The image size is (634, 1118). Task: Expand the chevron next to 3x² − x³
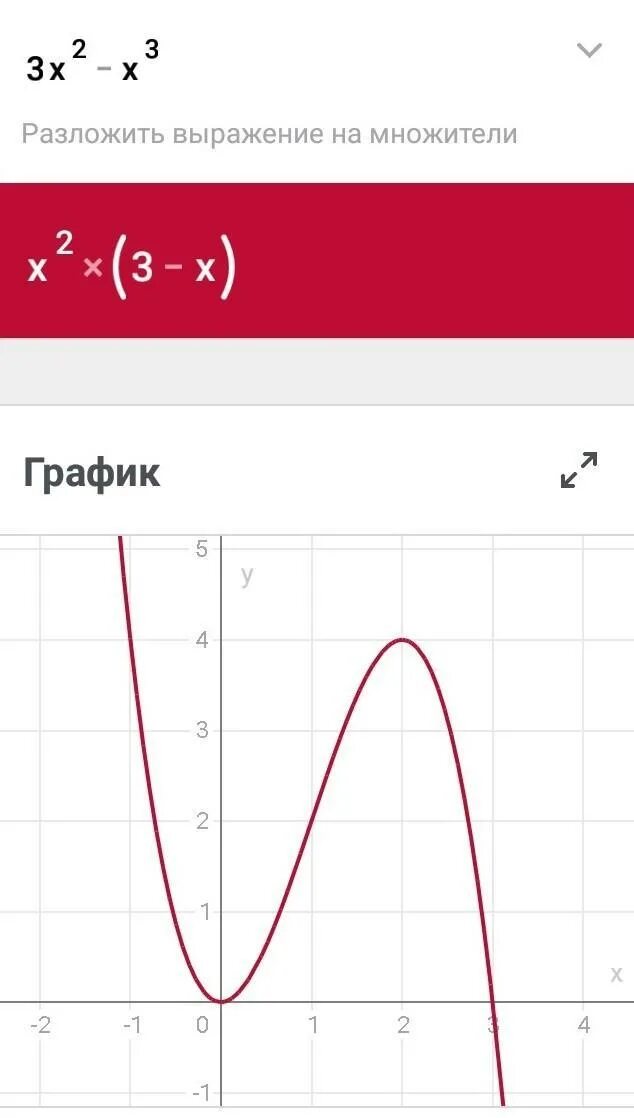[x=589, y=51]
